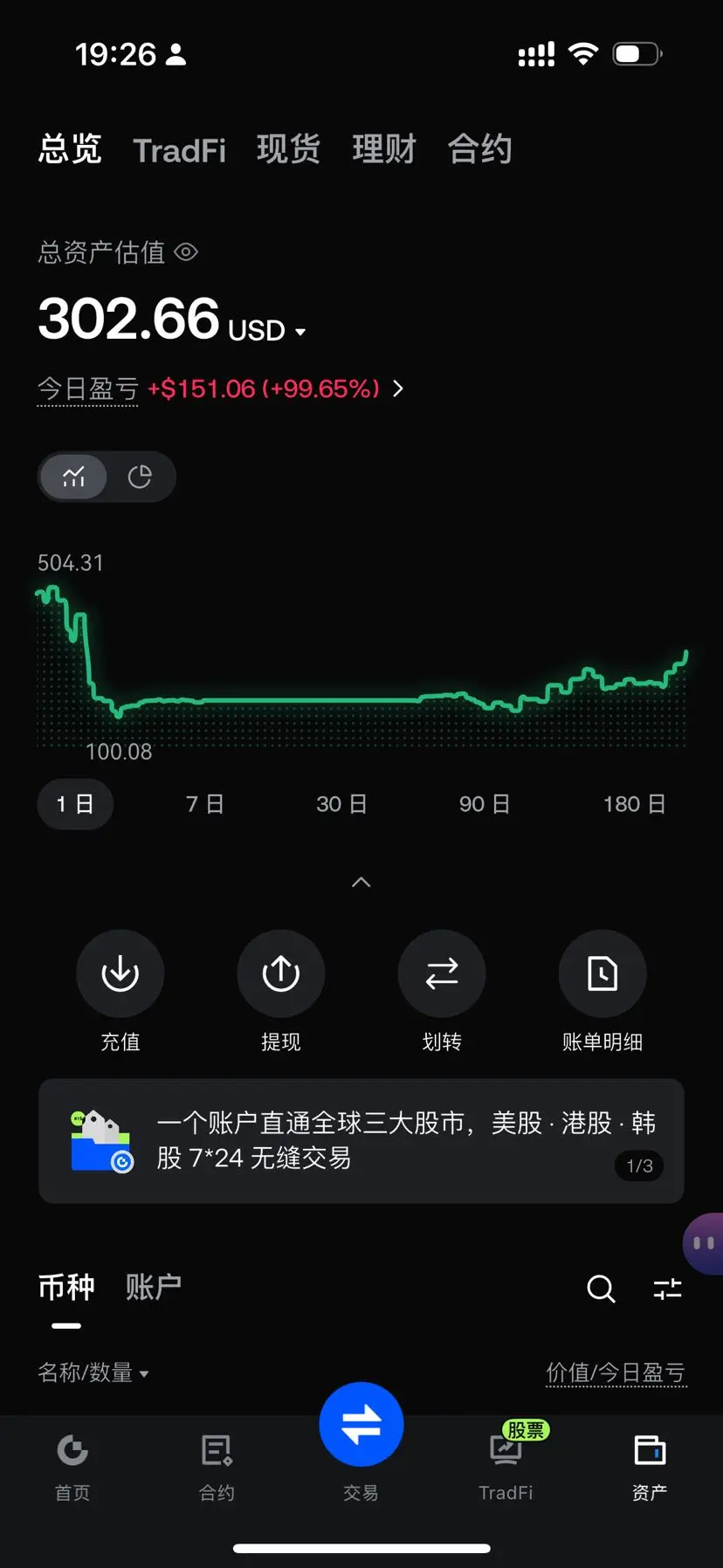The width and height of the screenshot is (723, 1568).
Task: Switch to the TradFi top tab
Action: [x=179, y=150]
